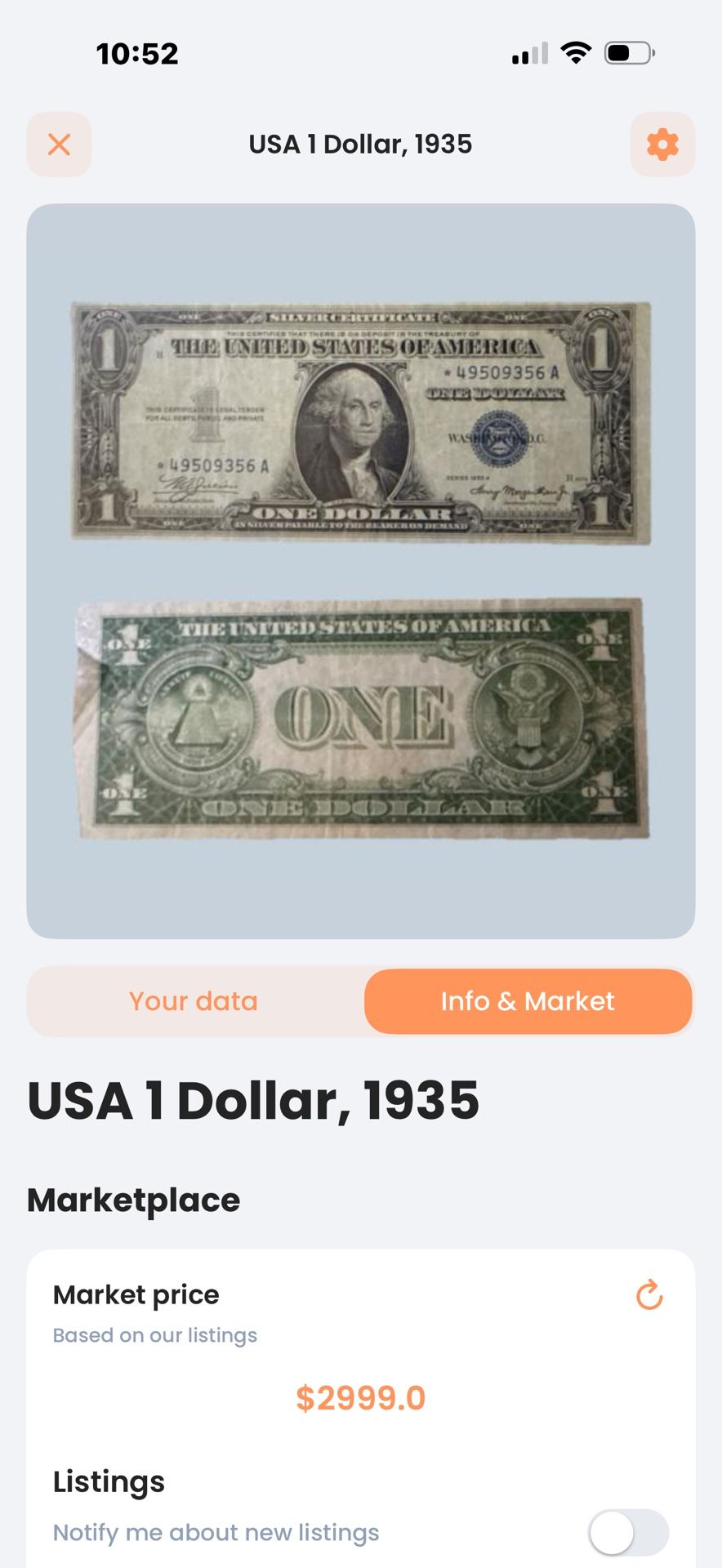Tap the clock showing 10:52

tap(135, 52)
